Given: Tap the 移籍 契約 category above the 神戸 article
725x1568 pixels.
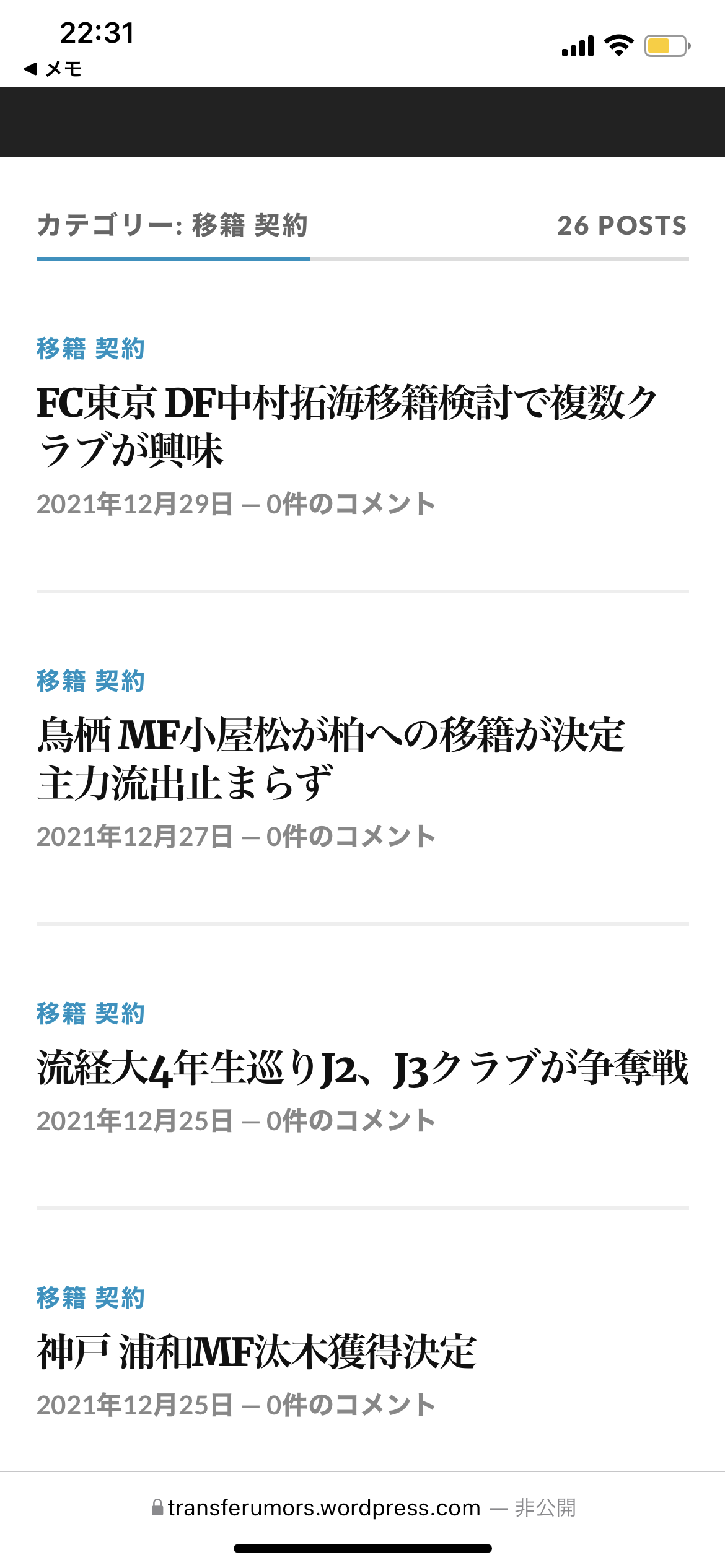Looking at the screenshot, I should (x=90, y=1298).
